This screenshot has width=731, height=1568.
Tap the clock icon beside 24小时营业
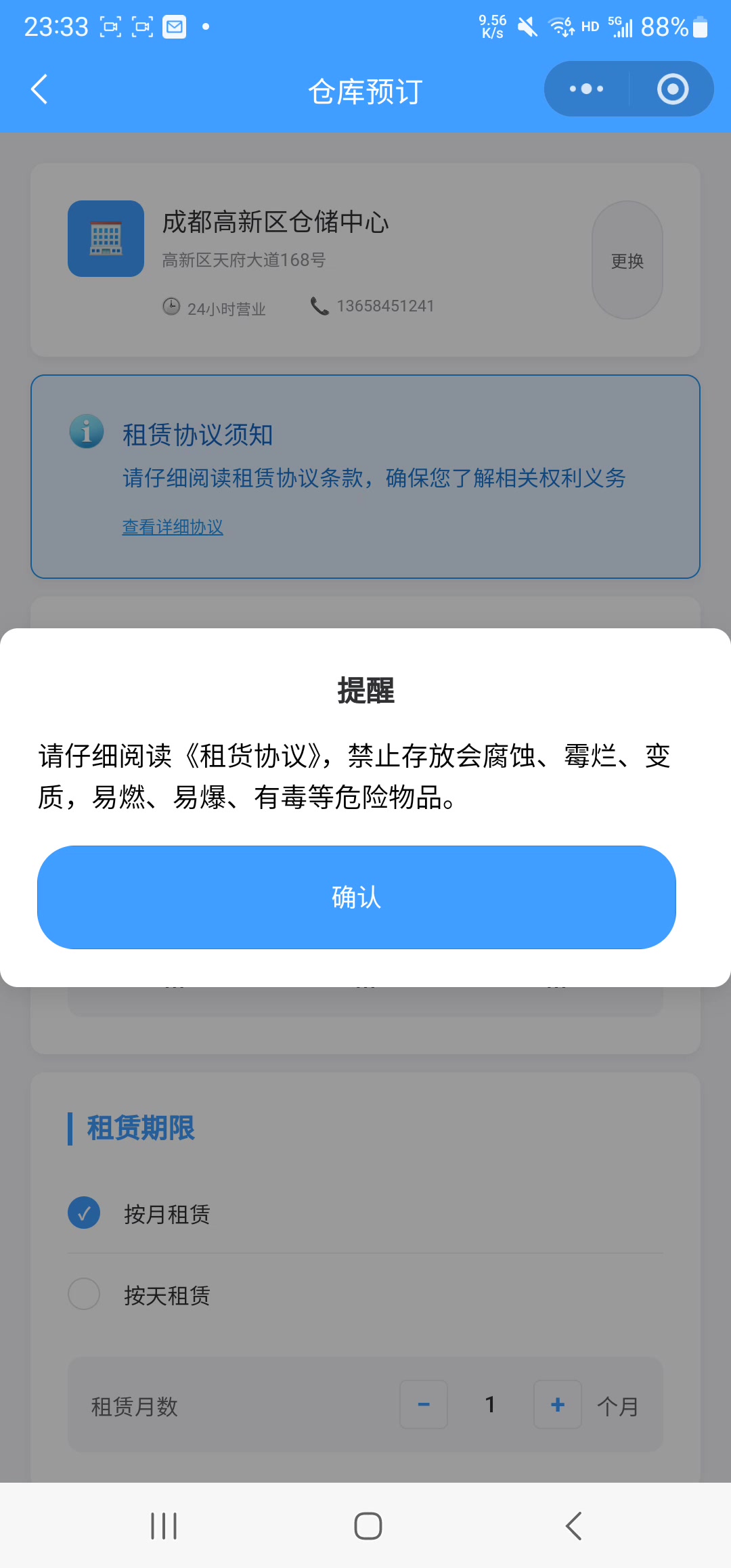[171, 305]
